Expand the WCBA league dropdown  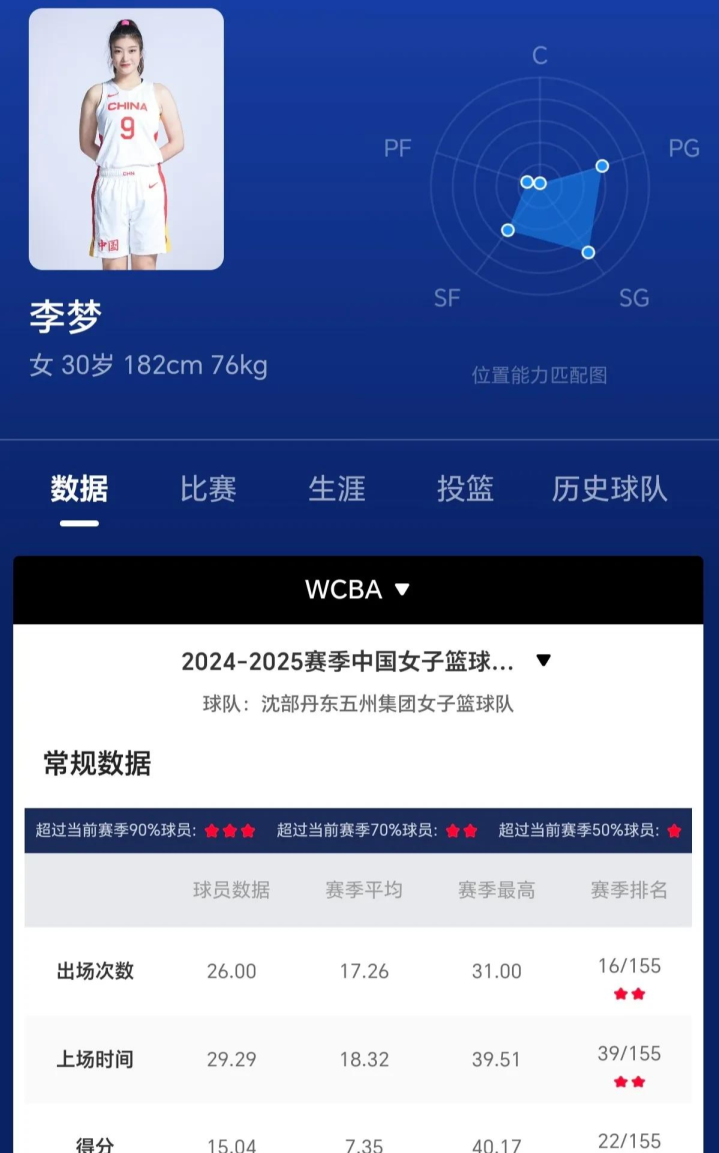(x=358, y=590)
